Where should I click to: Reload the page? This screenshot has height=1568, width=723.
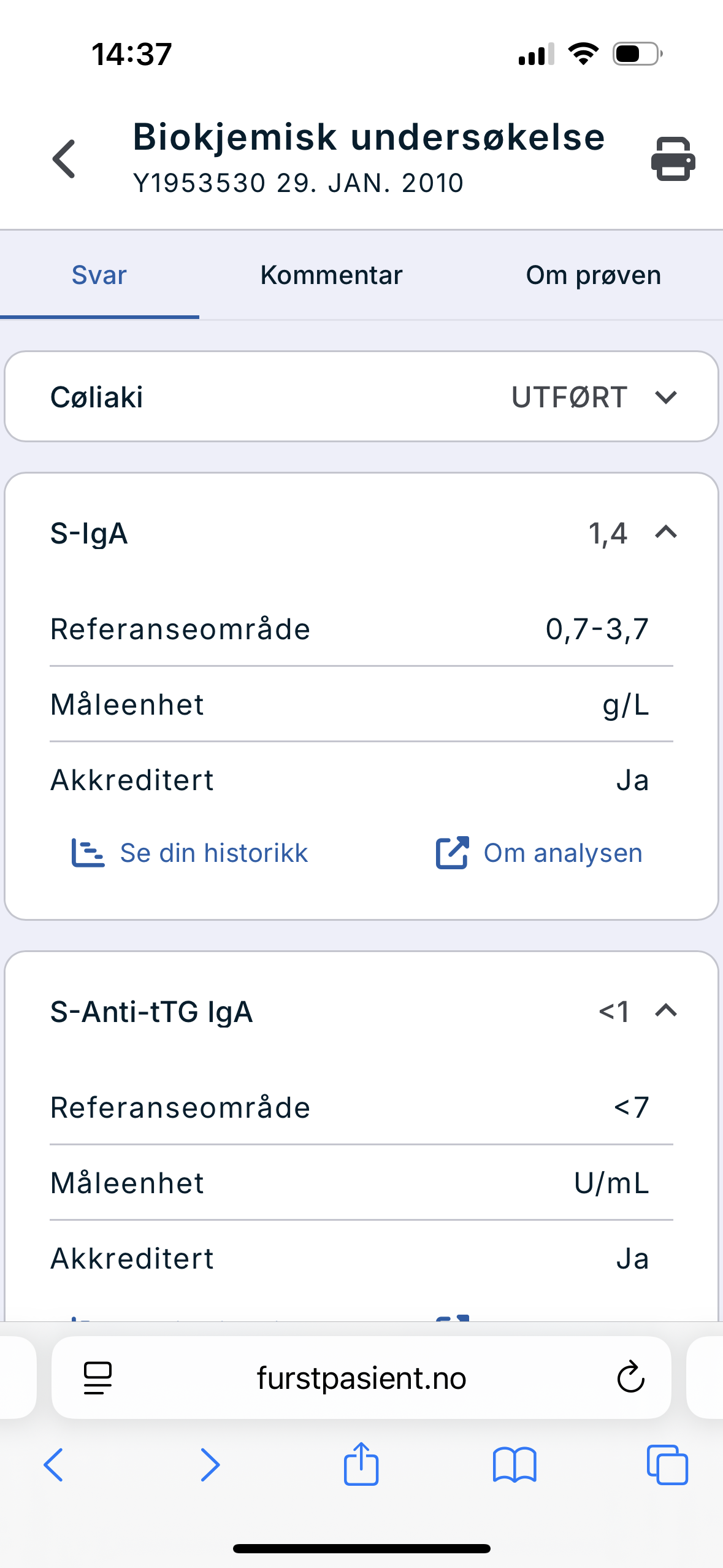[x=630, y=1378]
